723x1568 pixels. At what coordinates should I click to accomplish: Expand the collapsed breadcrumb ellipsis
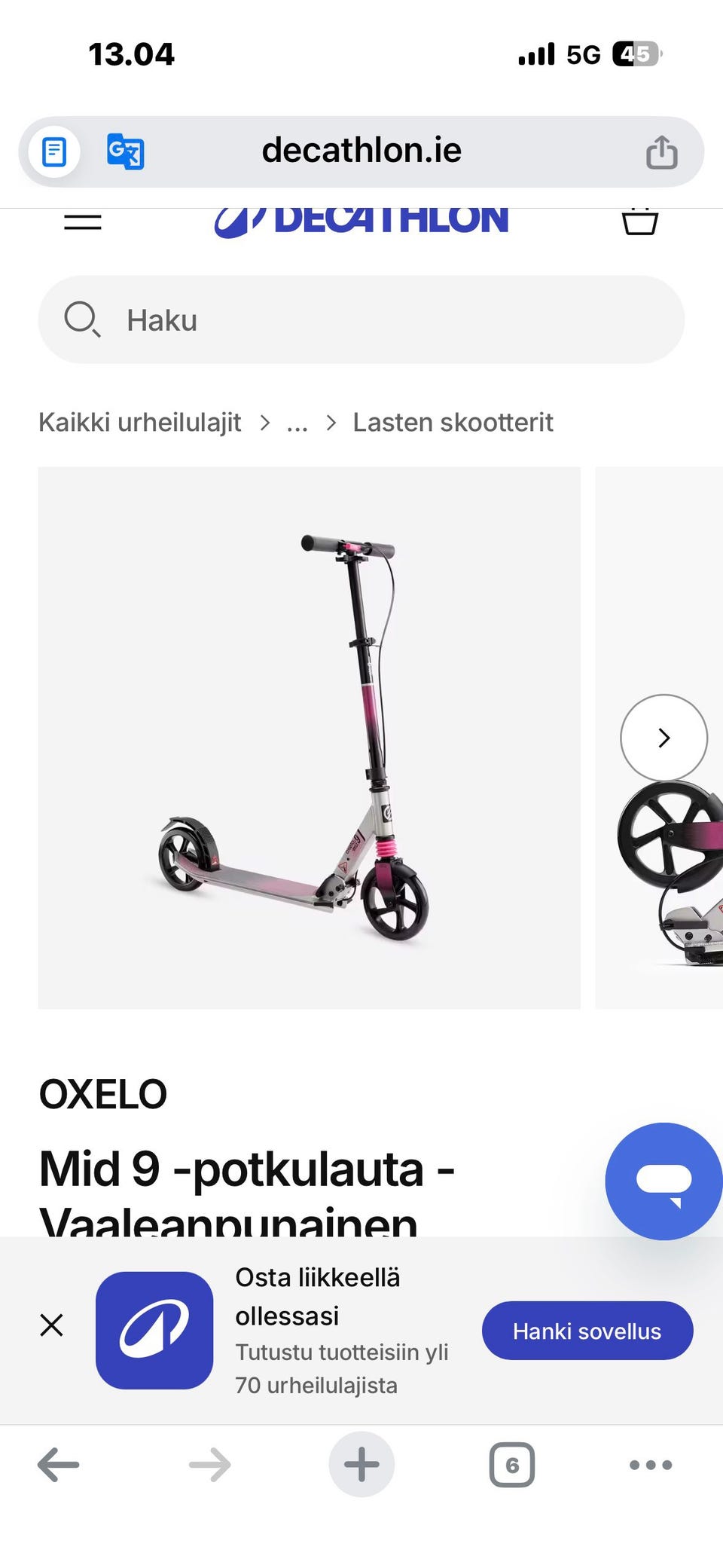[297, 423]
